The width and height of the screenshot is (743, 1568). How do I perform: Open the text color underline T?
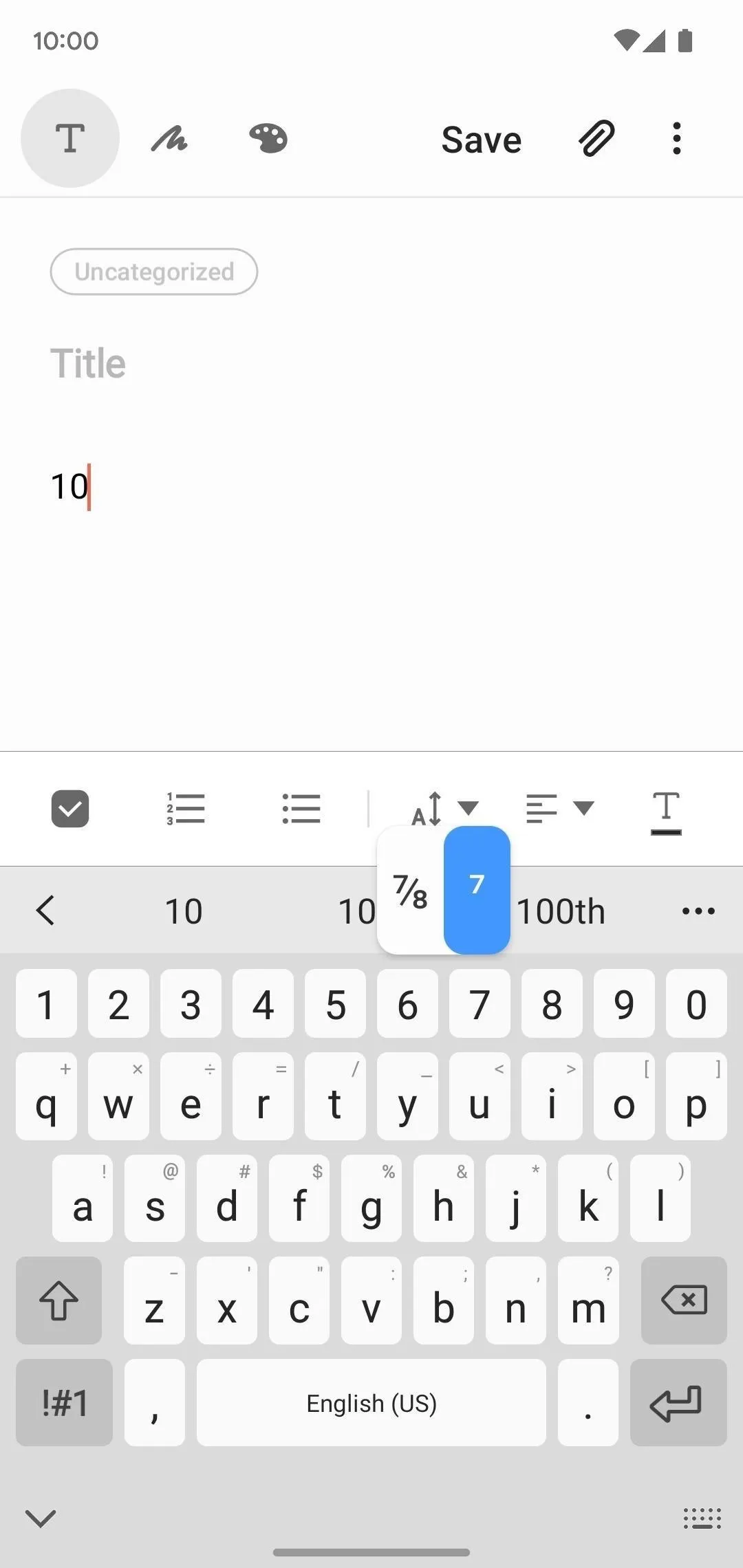[666, 812]
